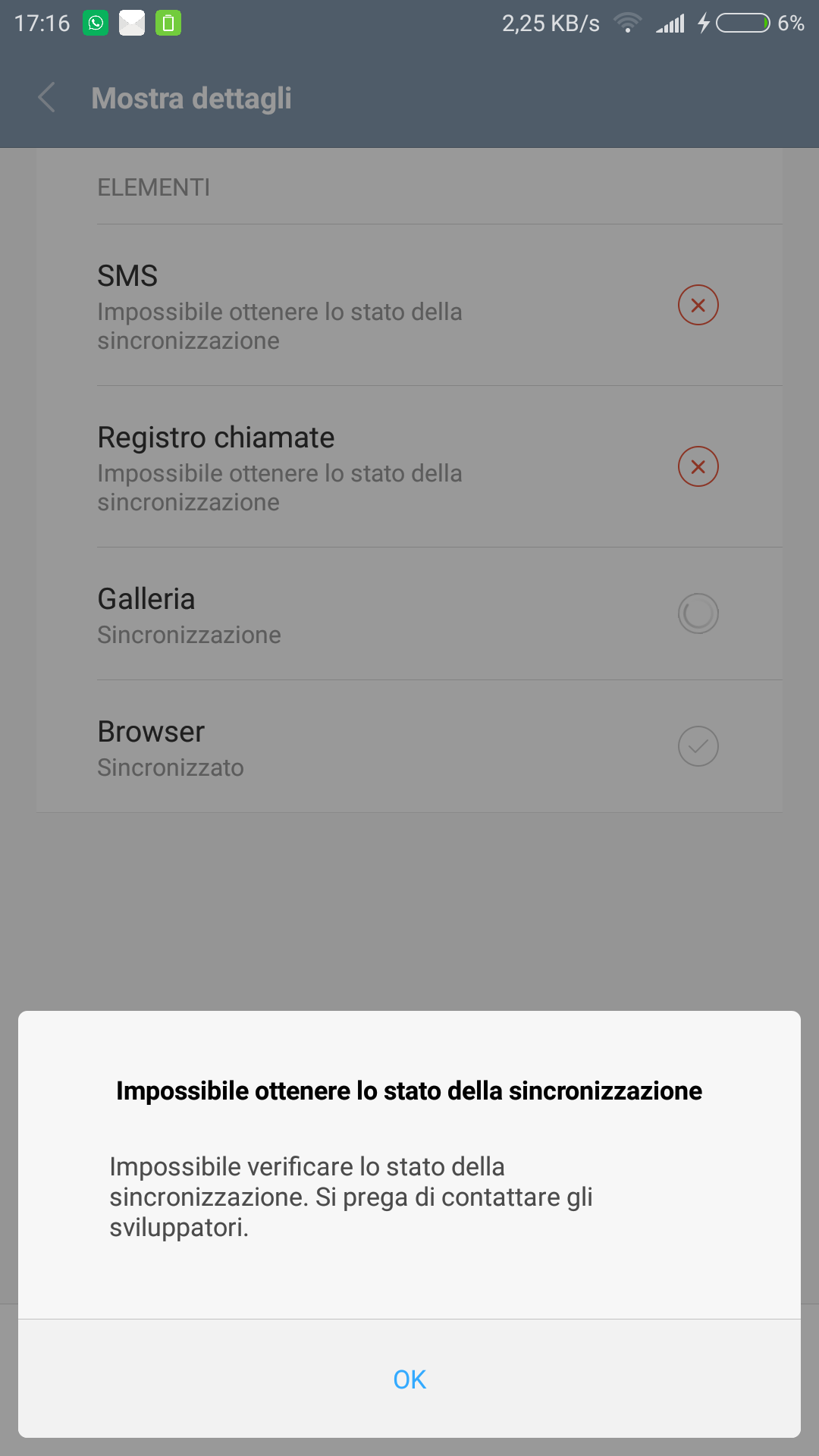Open the Galleria sync row
The height and width of the screenshot is (1456, 819).
pos(409,614)
